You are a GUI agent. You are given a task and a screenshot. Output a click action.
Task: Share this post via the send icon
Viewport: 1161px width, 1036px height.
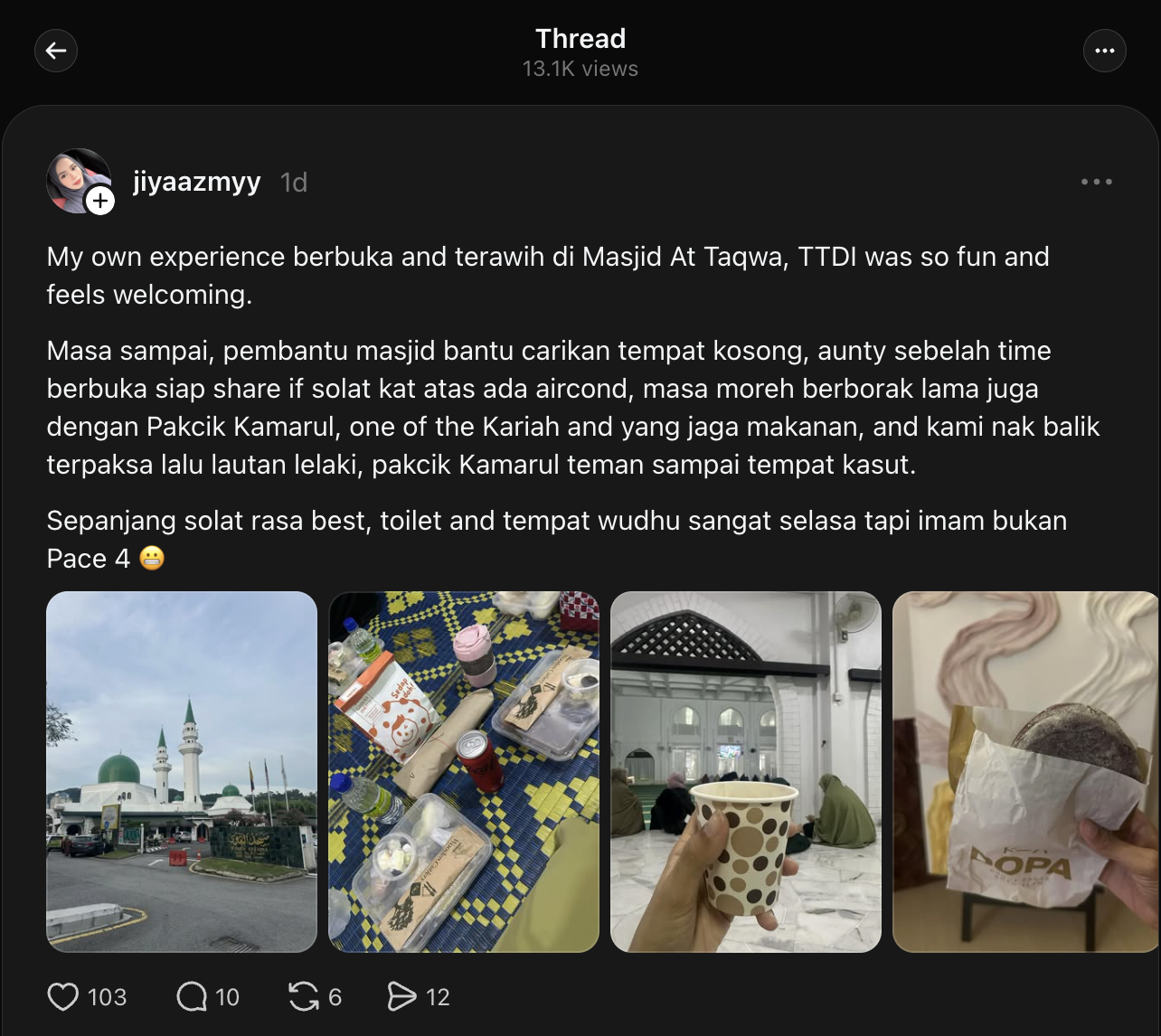[401, 997]
